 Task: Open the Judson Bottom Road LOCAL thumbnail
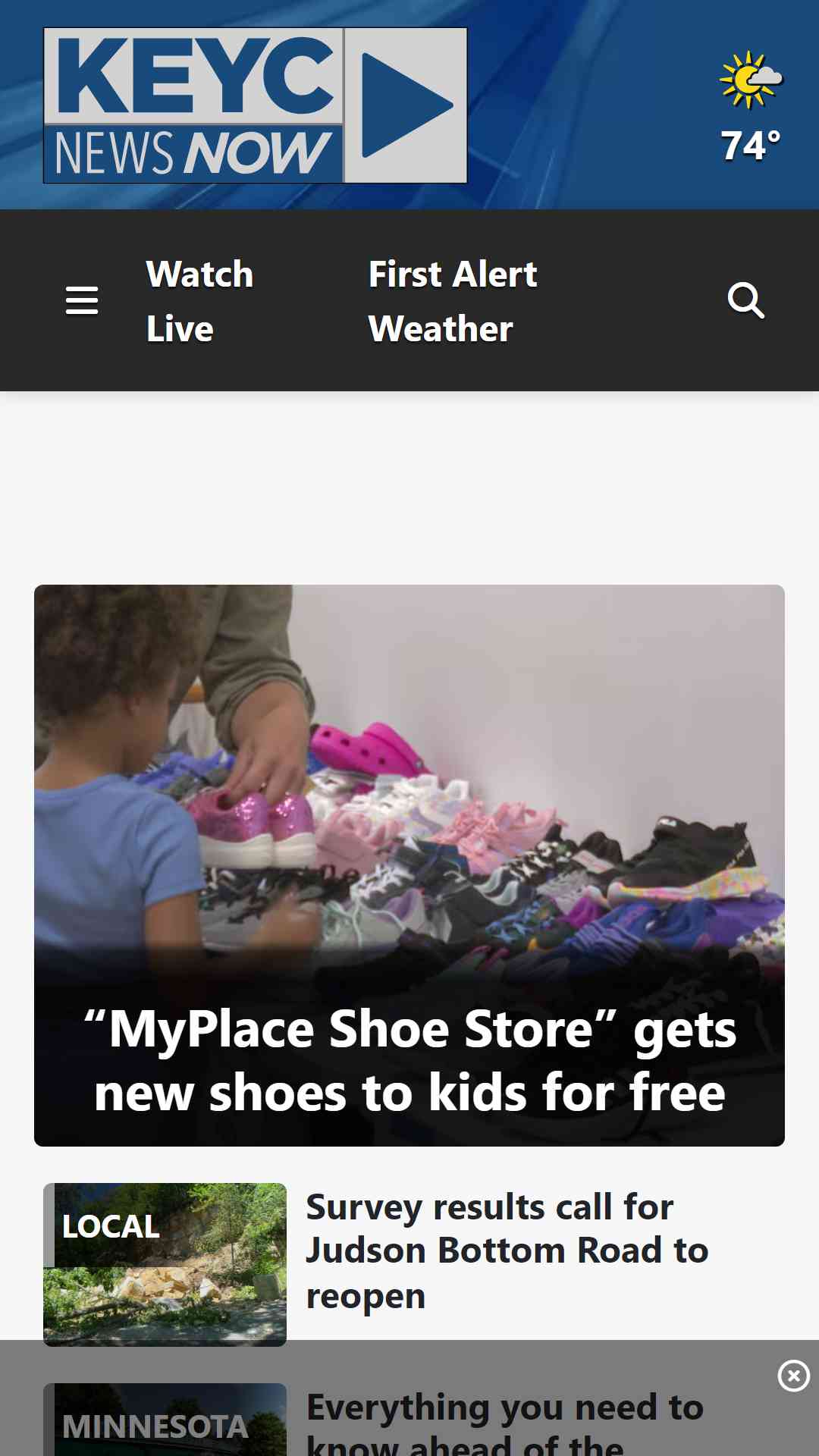(165, 1264)
